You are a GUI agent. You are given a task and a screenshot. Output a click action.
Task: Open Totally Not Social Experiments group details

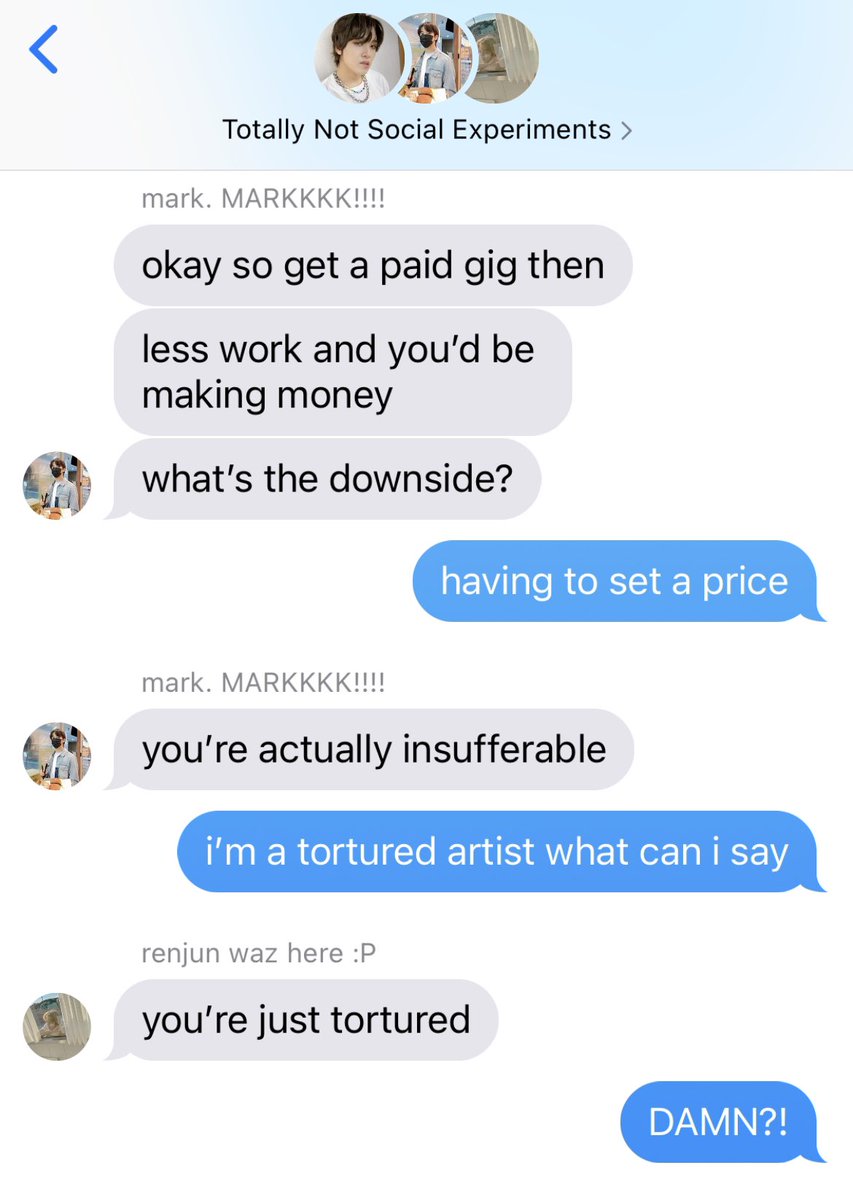click(427, 130)
